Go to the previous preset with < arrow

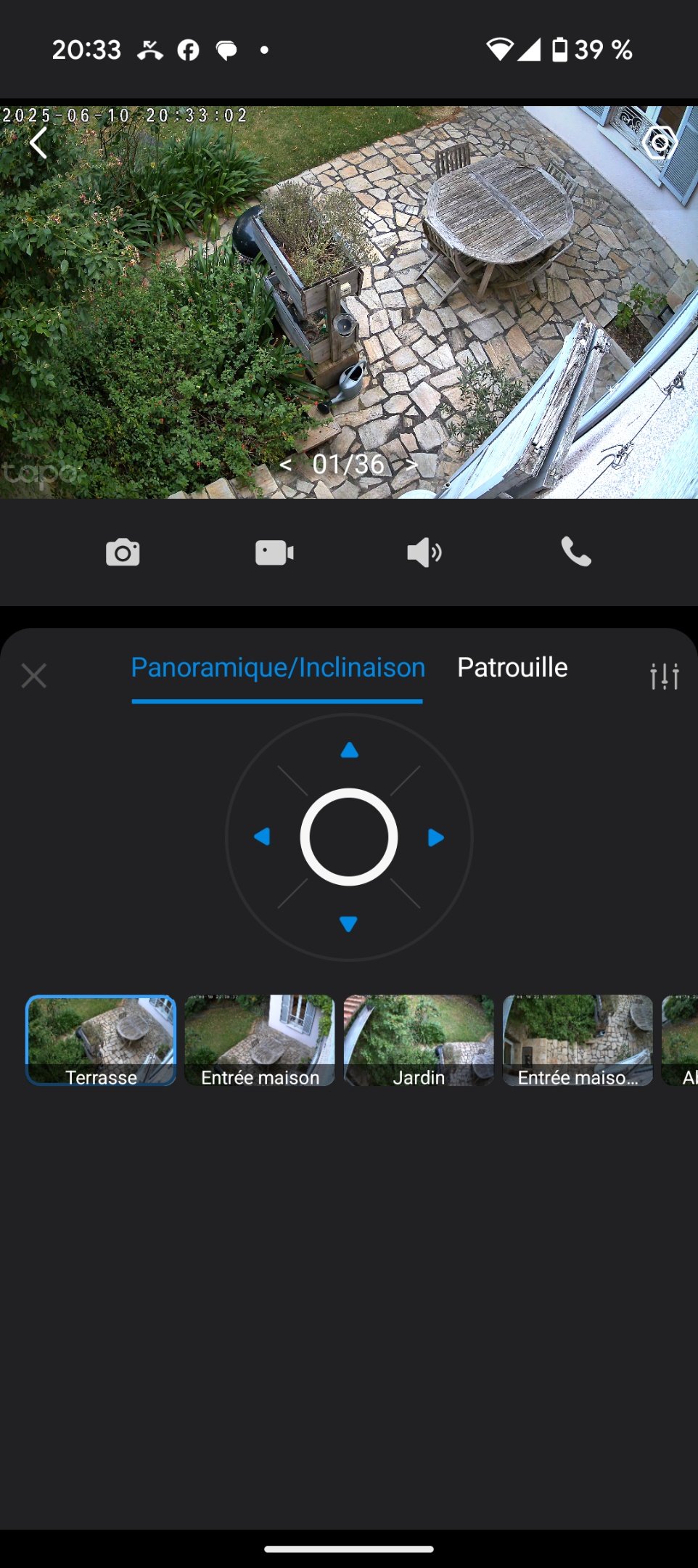click(286, 464)
